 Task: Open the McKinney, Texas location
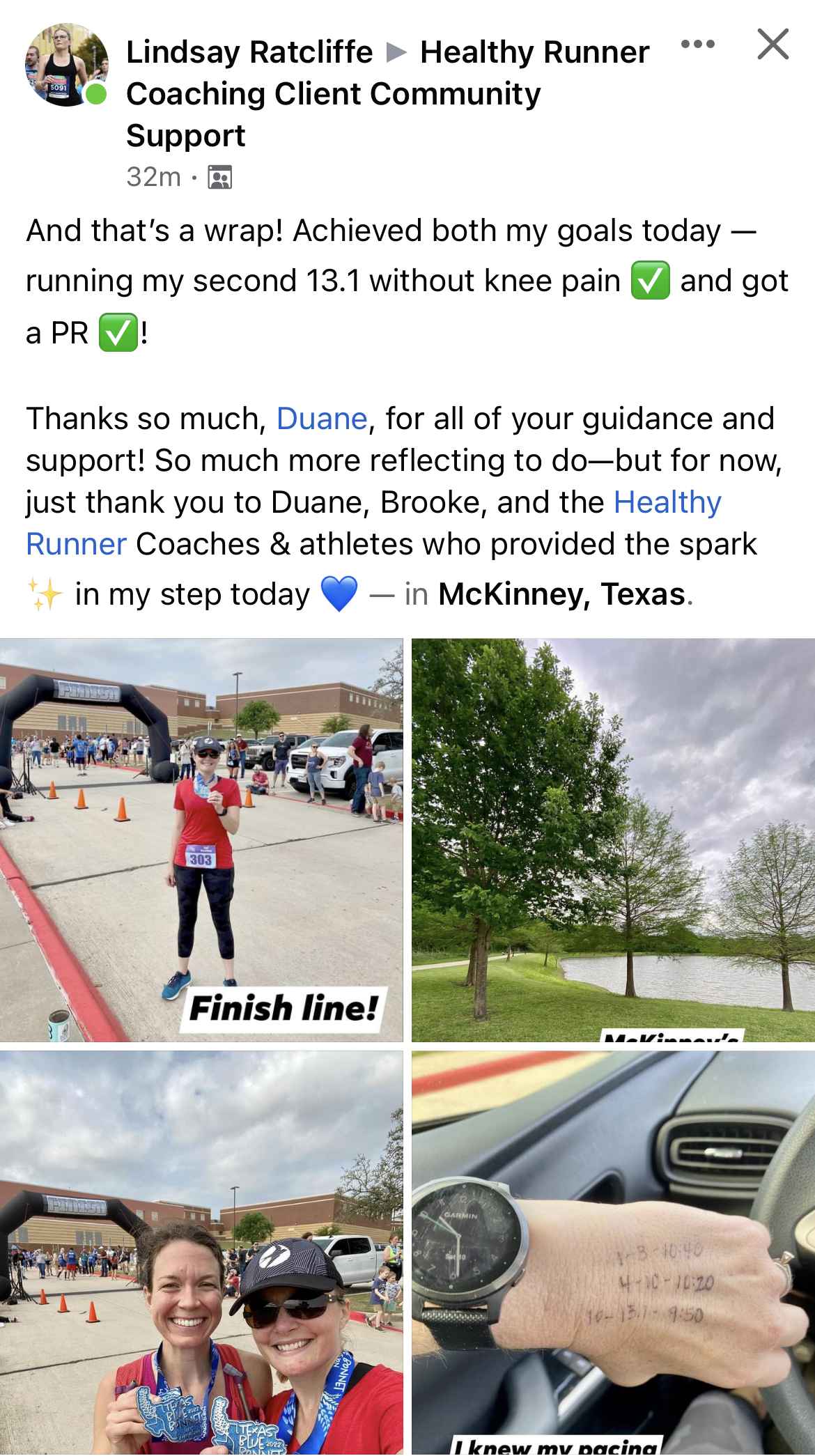click(561, 595)
